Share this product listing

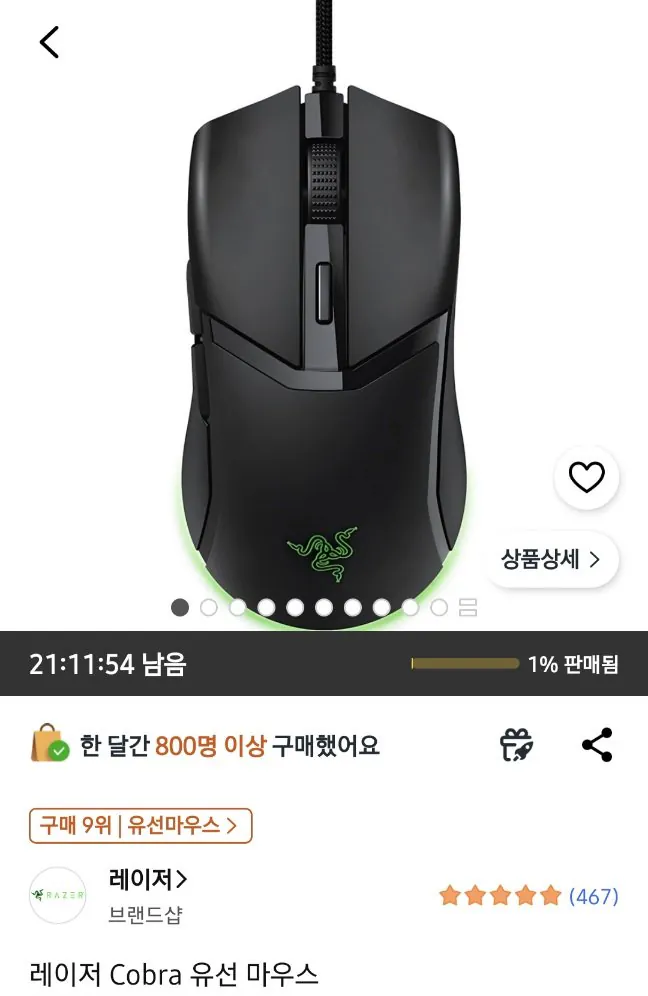click(597, 745)
